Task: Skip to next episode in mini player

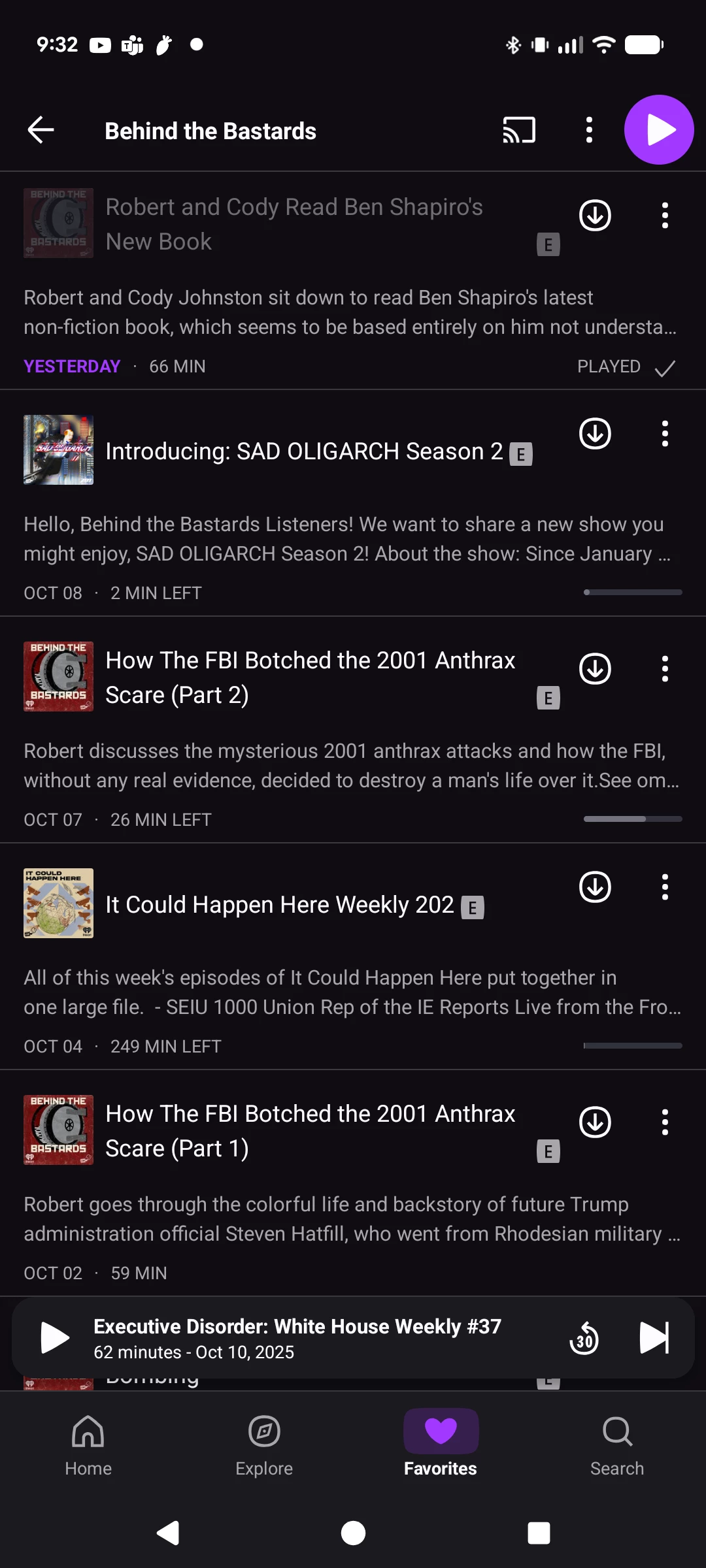Action: click(654, 1337)
